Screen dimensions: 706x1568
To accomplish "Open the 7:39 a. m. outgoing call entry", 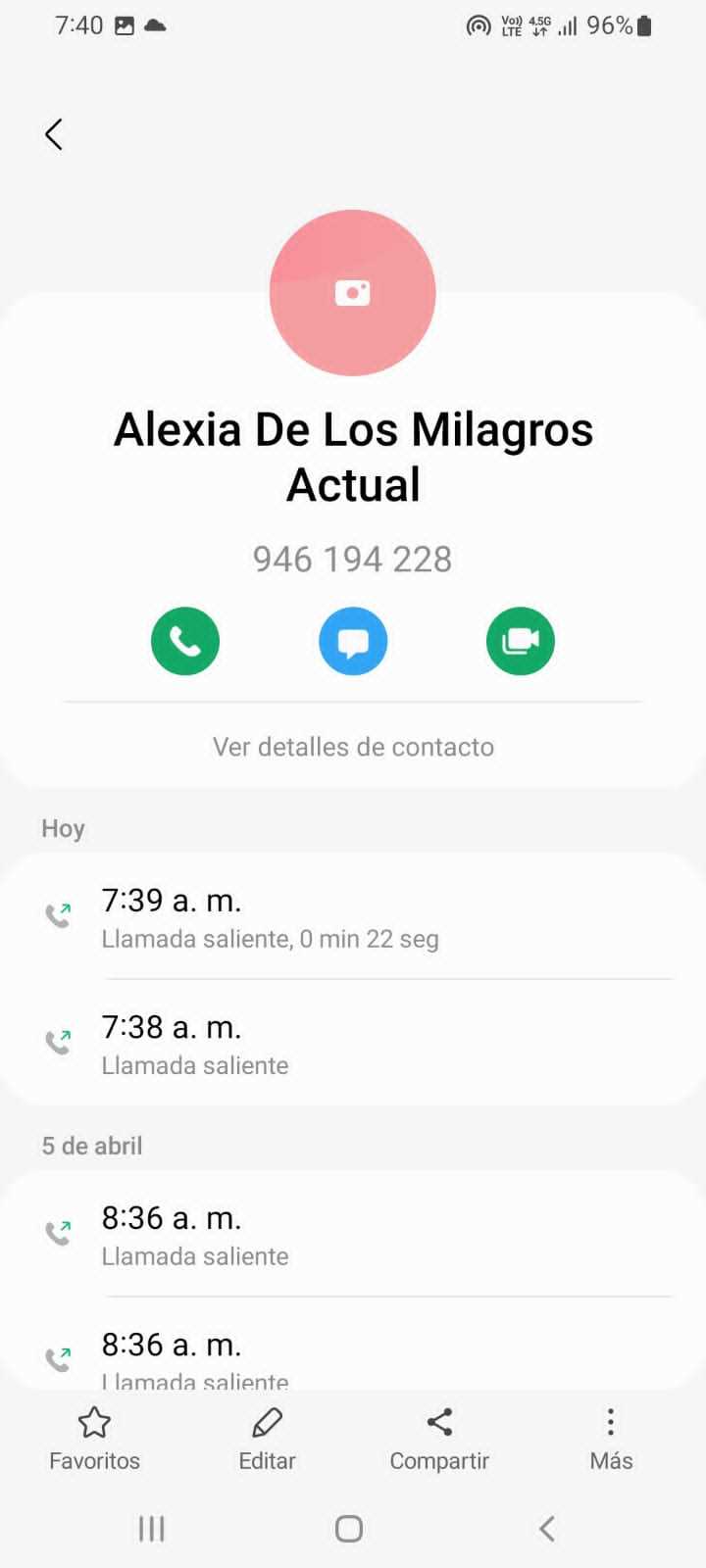I will click(x=353, y=917).
